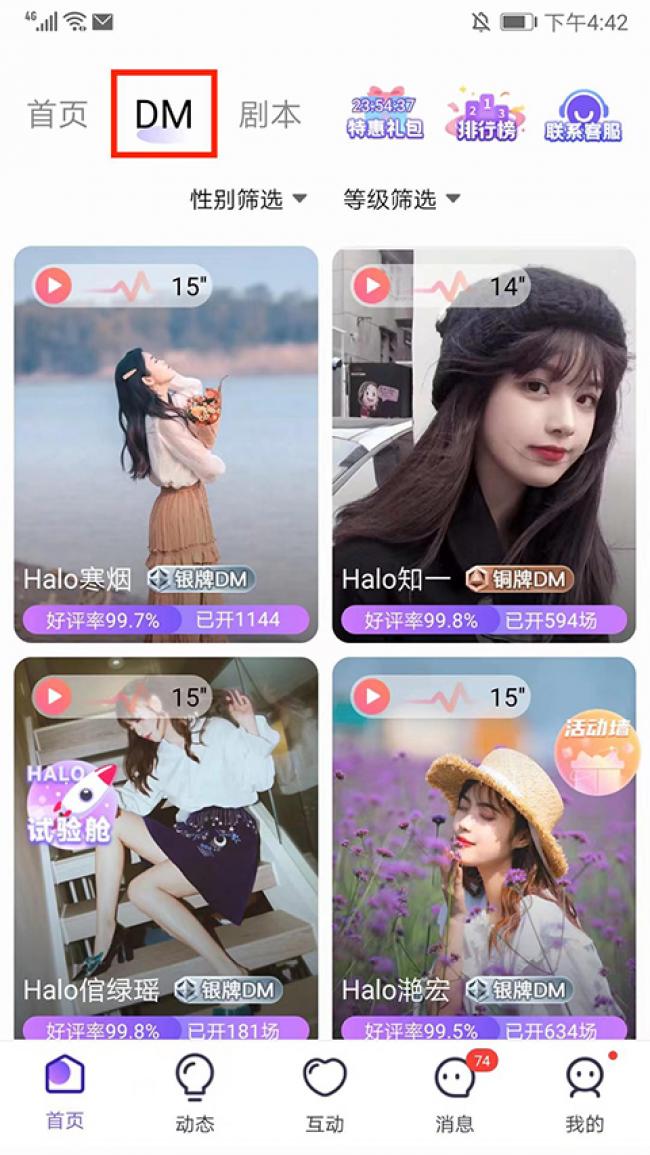
Task: Open the 我的 profile tab
Action: click(x=585, y=1094)
